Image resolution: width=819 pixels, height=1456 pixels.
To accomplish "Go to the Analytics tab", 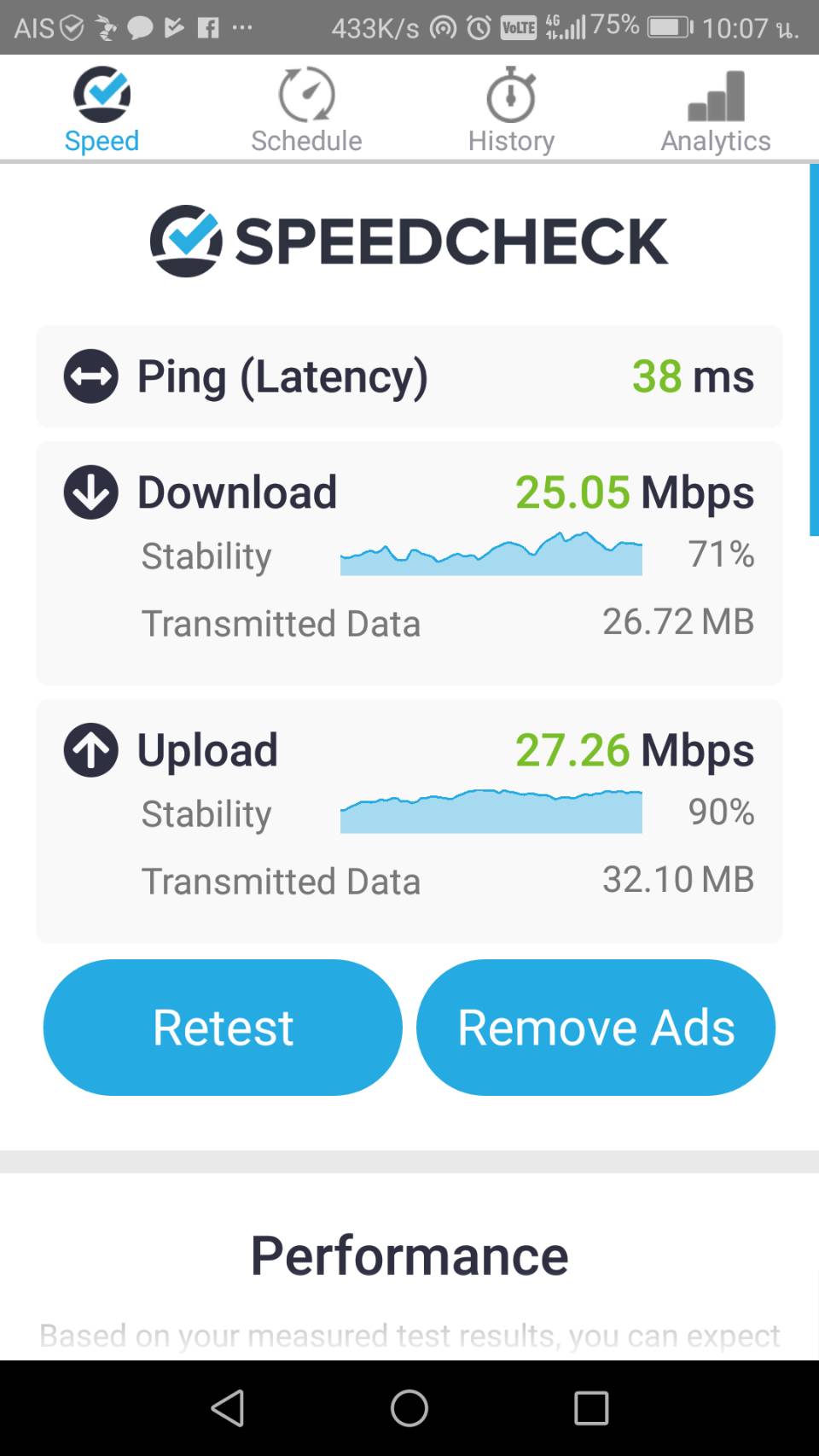I will 716,109.
